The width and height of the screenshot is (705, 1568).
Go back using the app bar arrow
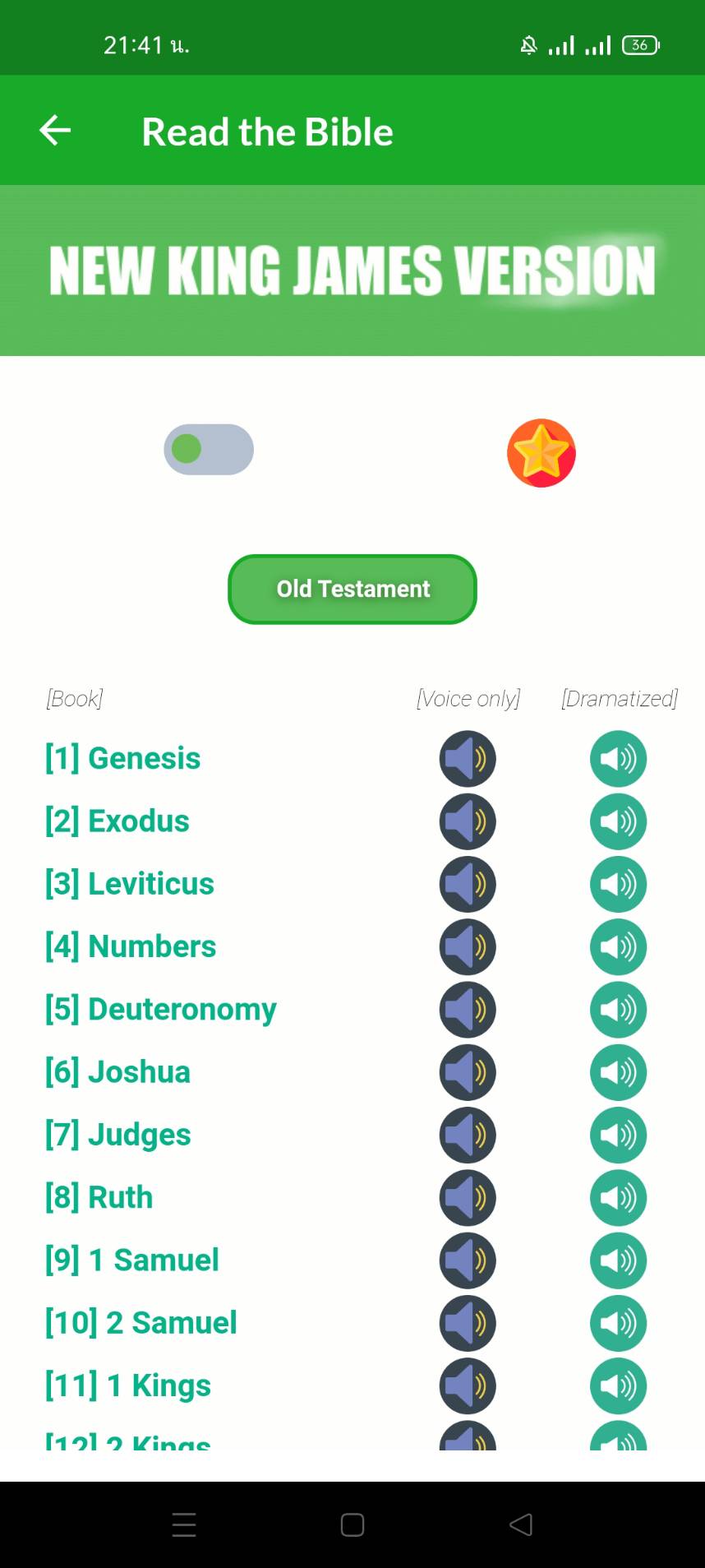(x=55, y=130)
